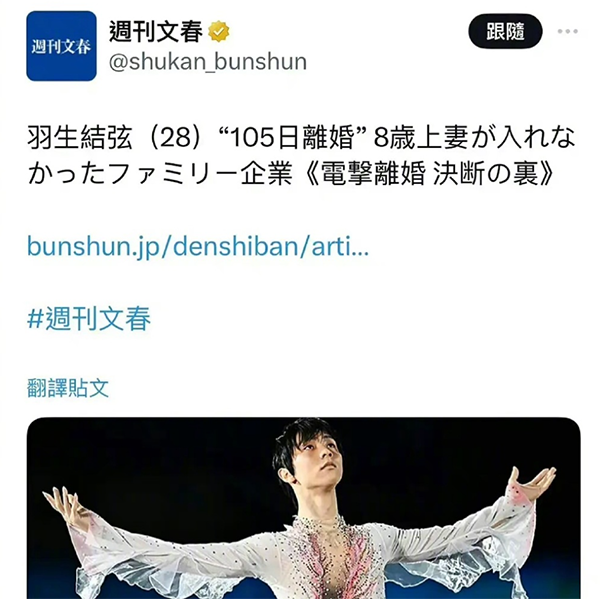Viewport: 600px width, 599px height.
Task: Open the @shukan_bunshun handle
Action: click(x=207, y=62)
